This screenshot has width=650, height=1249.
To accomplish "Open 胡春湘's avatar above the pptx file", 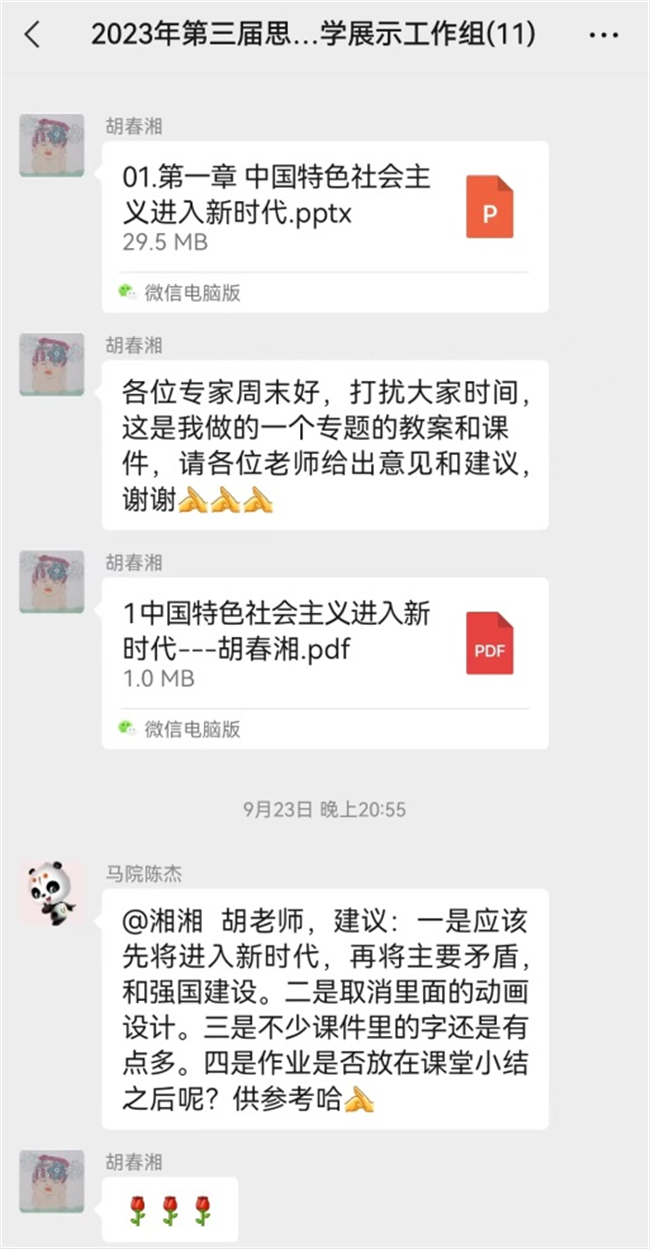I will click(52, 146).
